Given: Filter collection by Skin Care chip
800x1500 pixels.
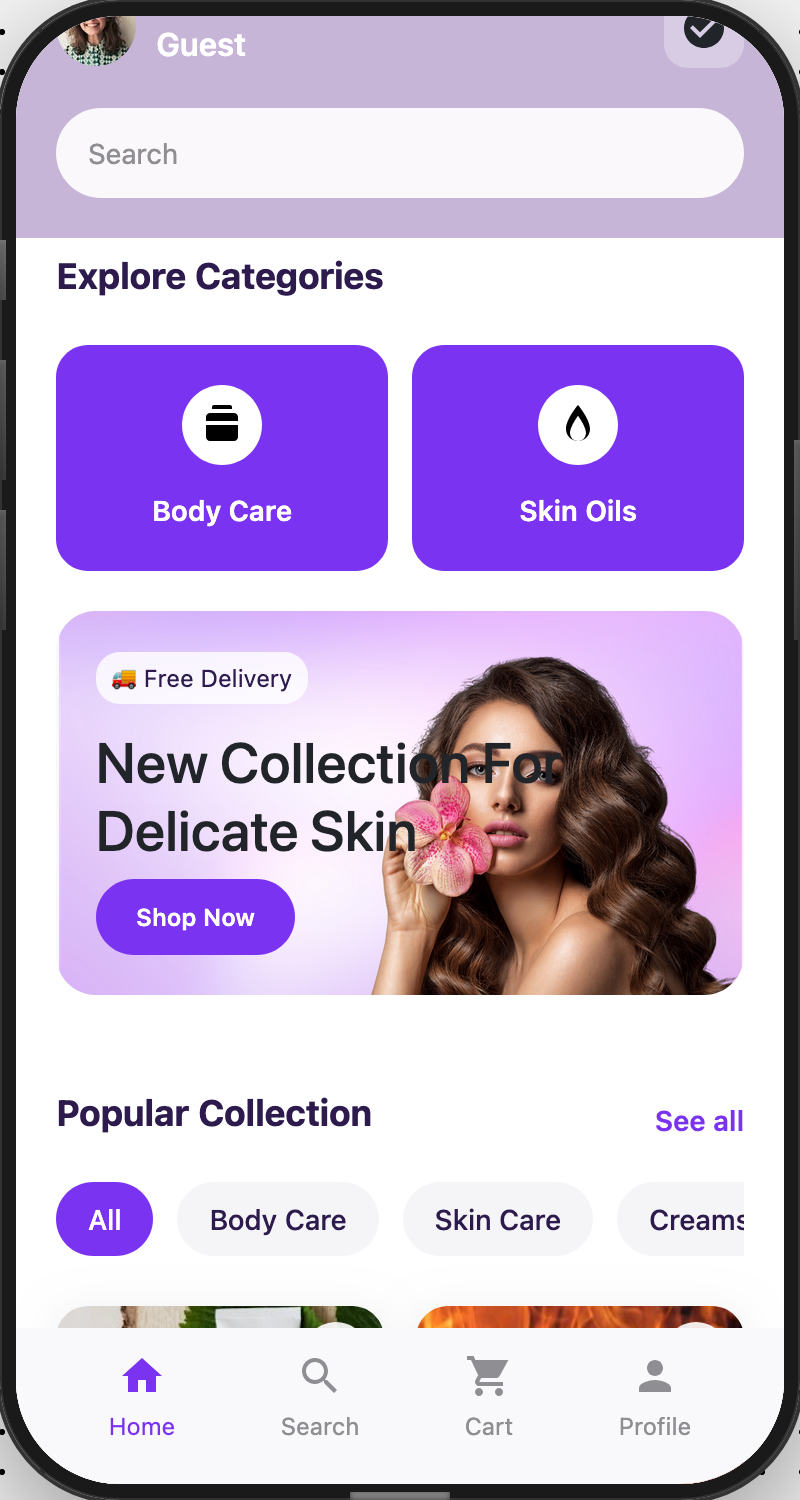Looking at the screenshot, I should click(498, 1219).
